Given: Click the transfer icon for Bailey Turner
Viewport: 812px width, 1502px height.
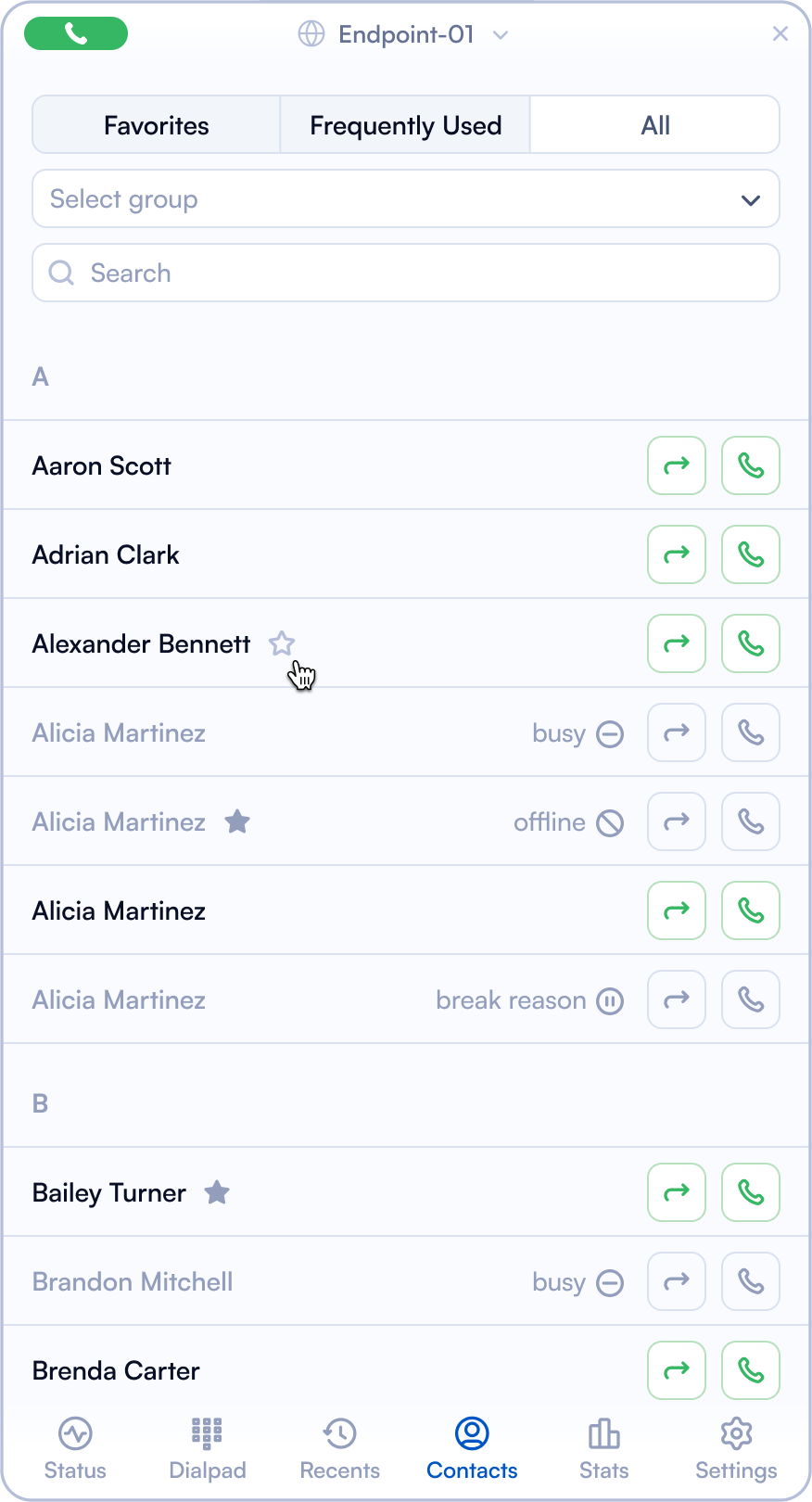Looking at the screenshot, I should (x=676, y=1192).
